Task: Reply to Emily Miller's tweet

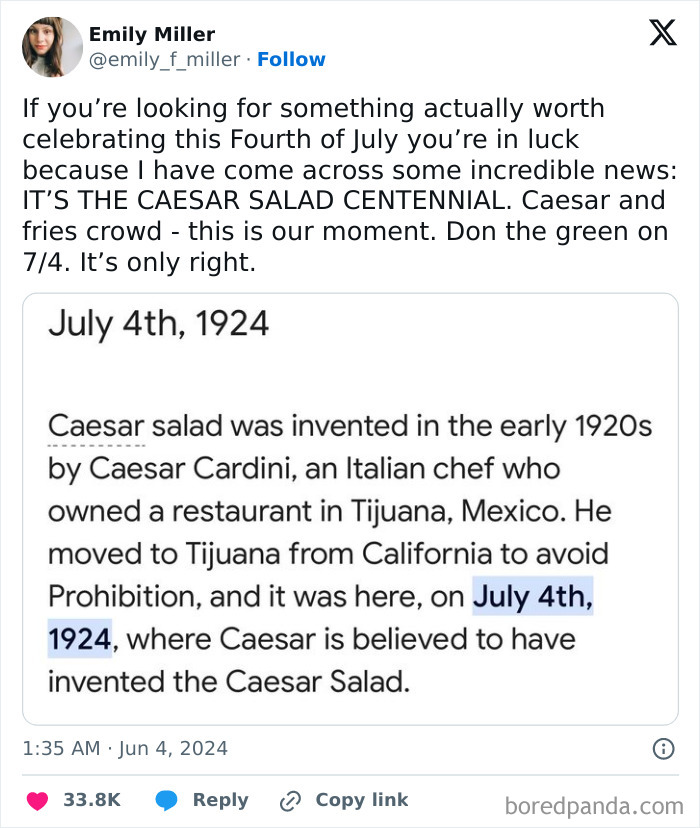Action: coord(202,800)
